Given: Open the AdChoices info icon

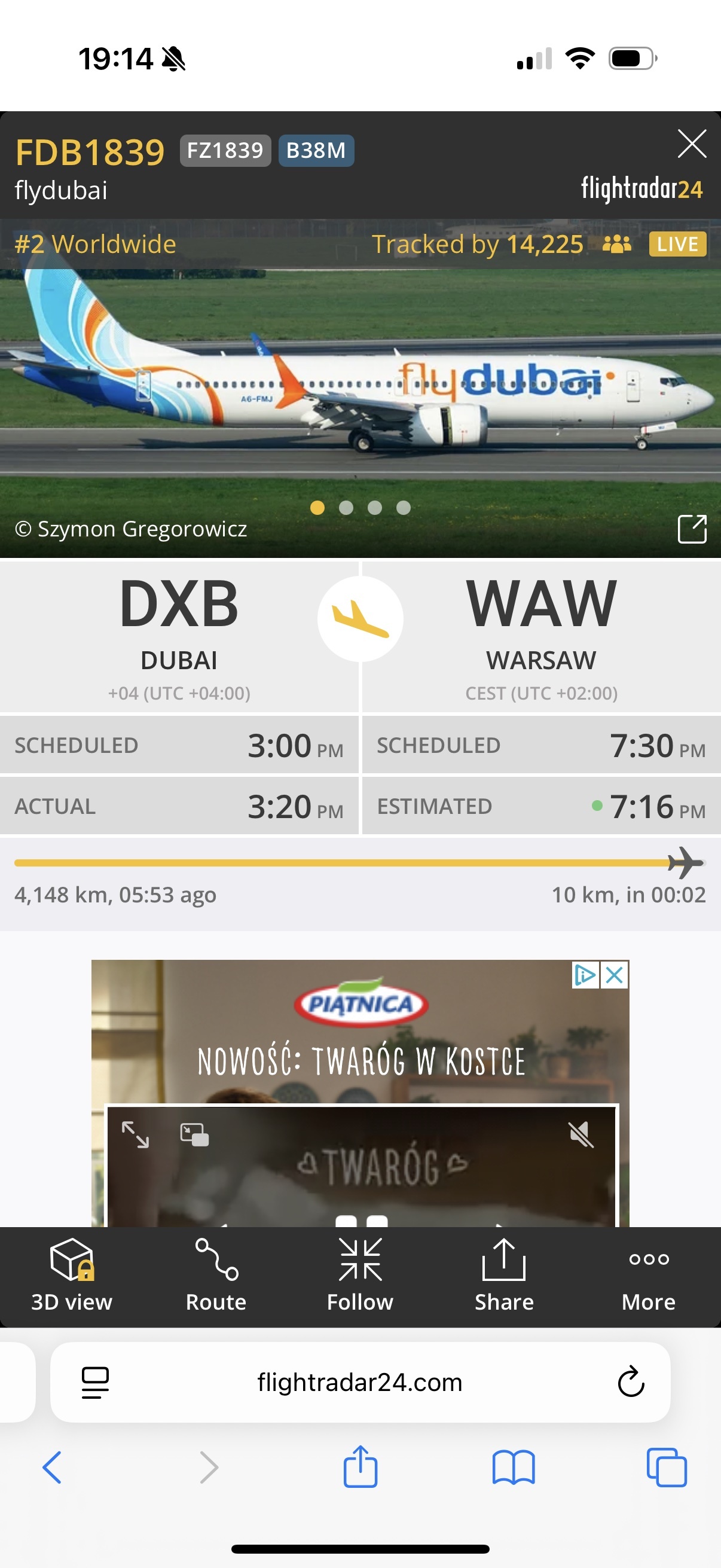Looking at the screenshot, I should tap(585, 975).
